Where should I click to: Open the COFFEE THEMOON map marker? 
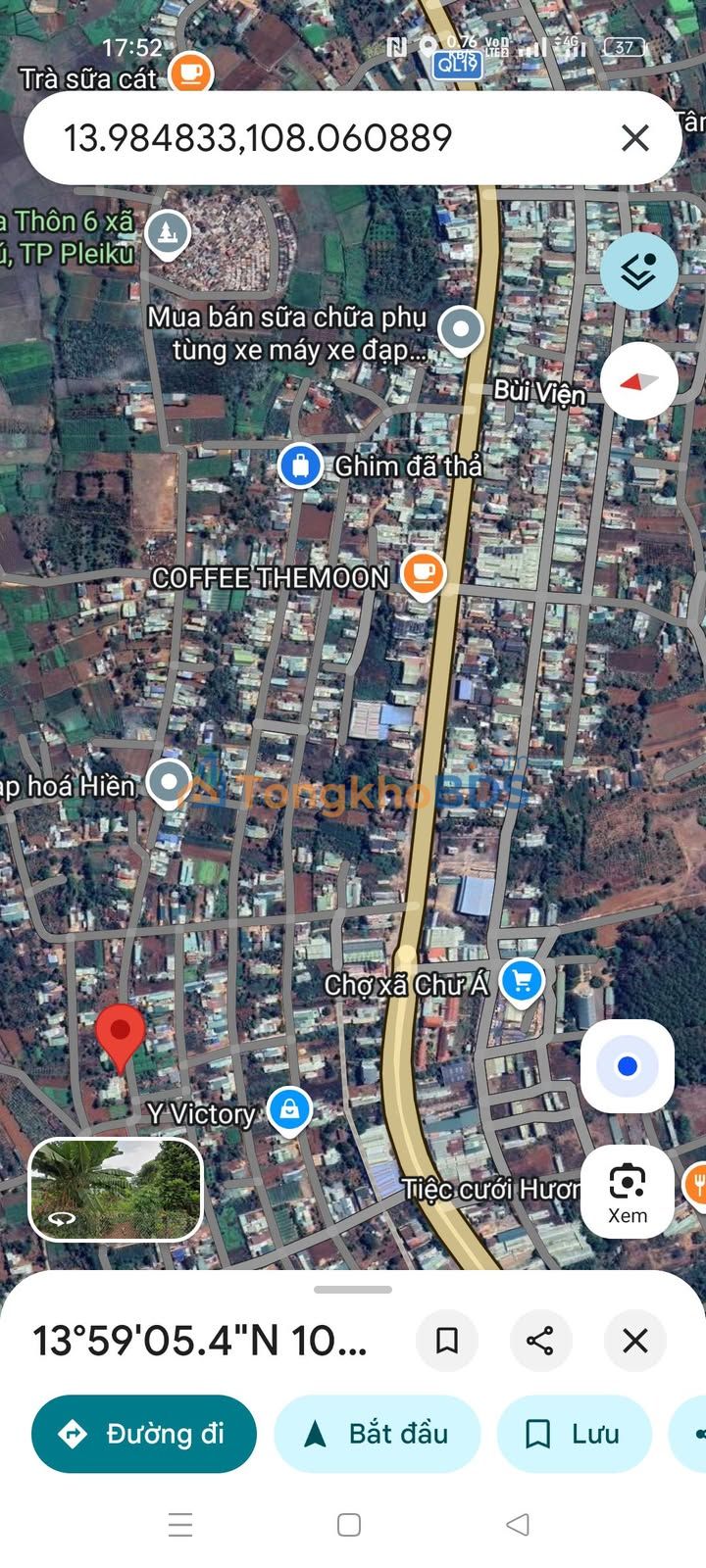pyautogui.click(x=423, y=574)
